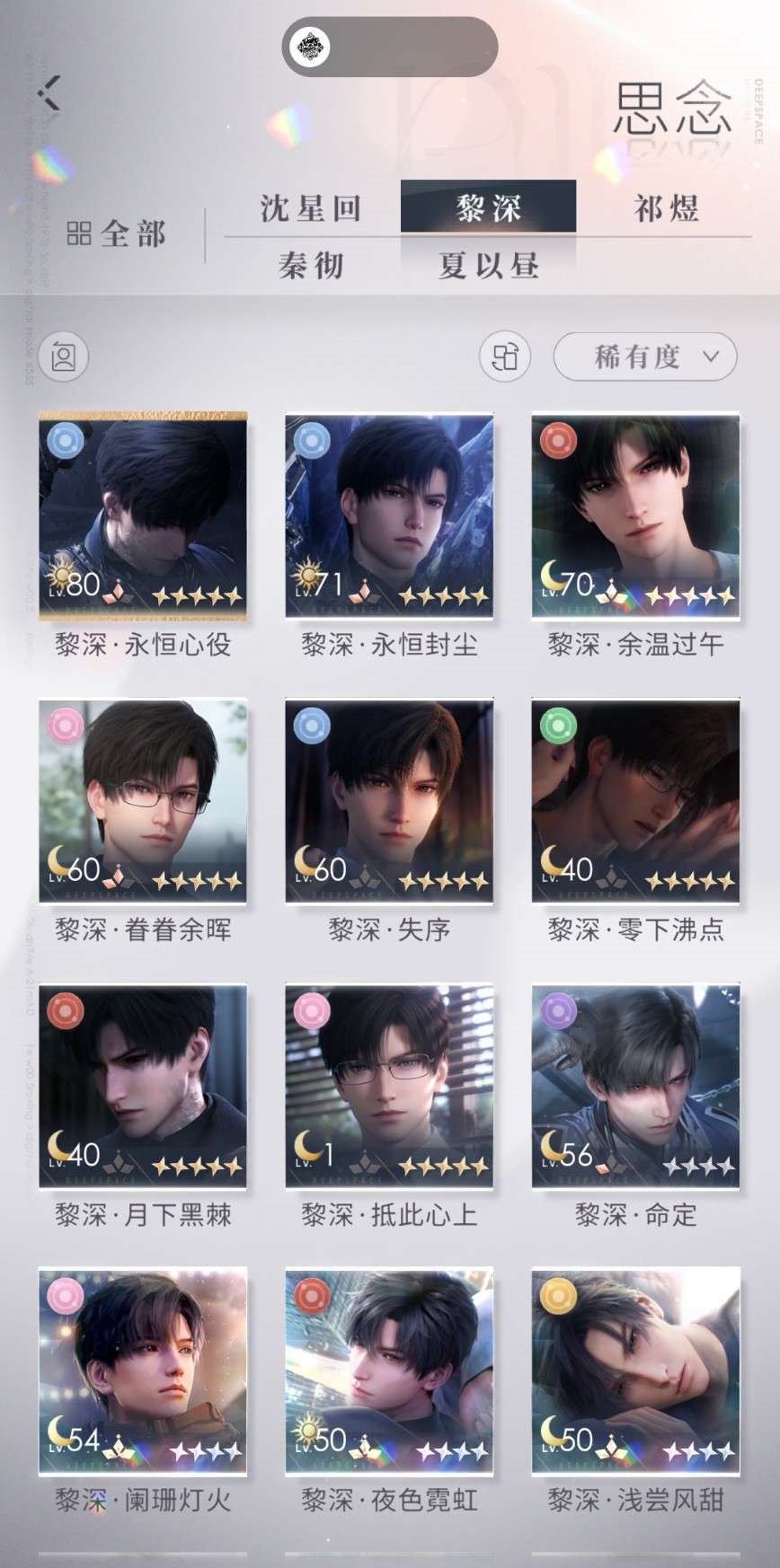Open the 黎深·失序 card
This screenshot has height=1568, width=780.
389,800
